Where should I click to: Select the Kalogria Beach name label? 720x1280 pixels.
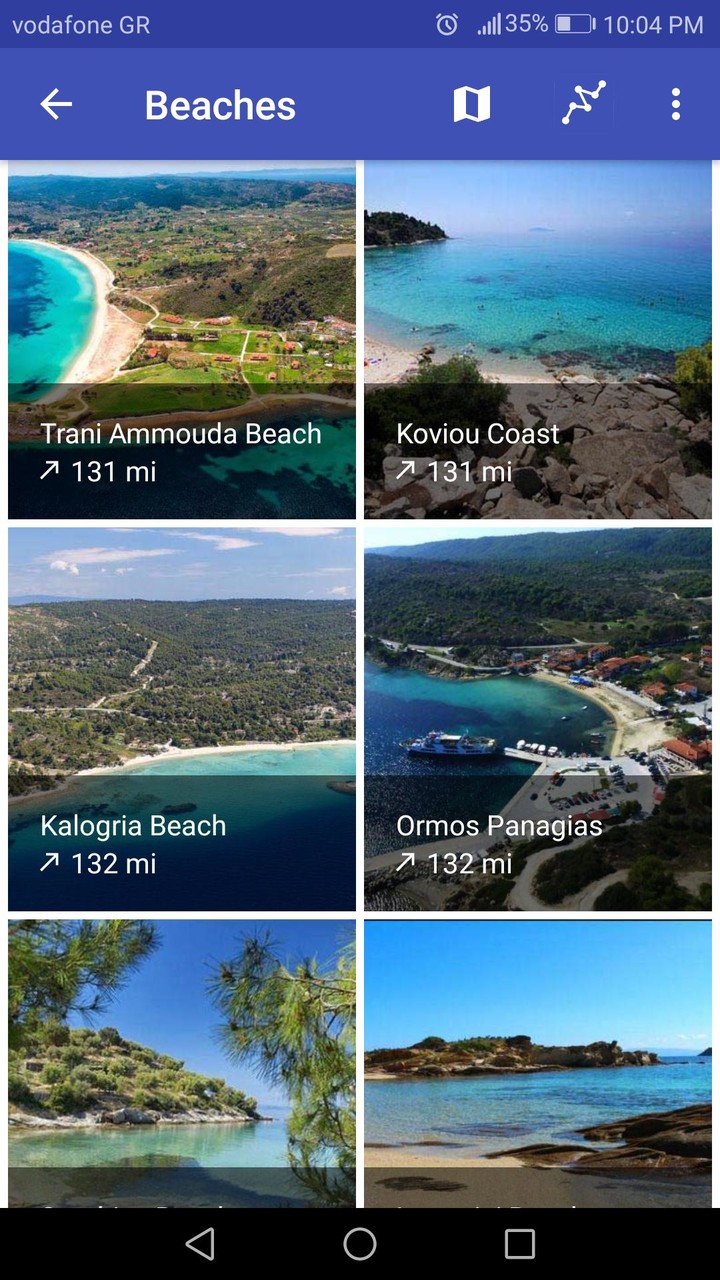[133, 826]
